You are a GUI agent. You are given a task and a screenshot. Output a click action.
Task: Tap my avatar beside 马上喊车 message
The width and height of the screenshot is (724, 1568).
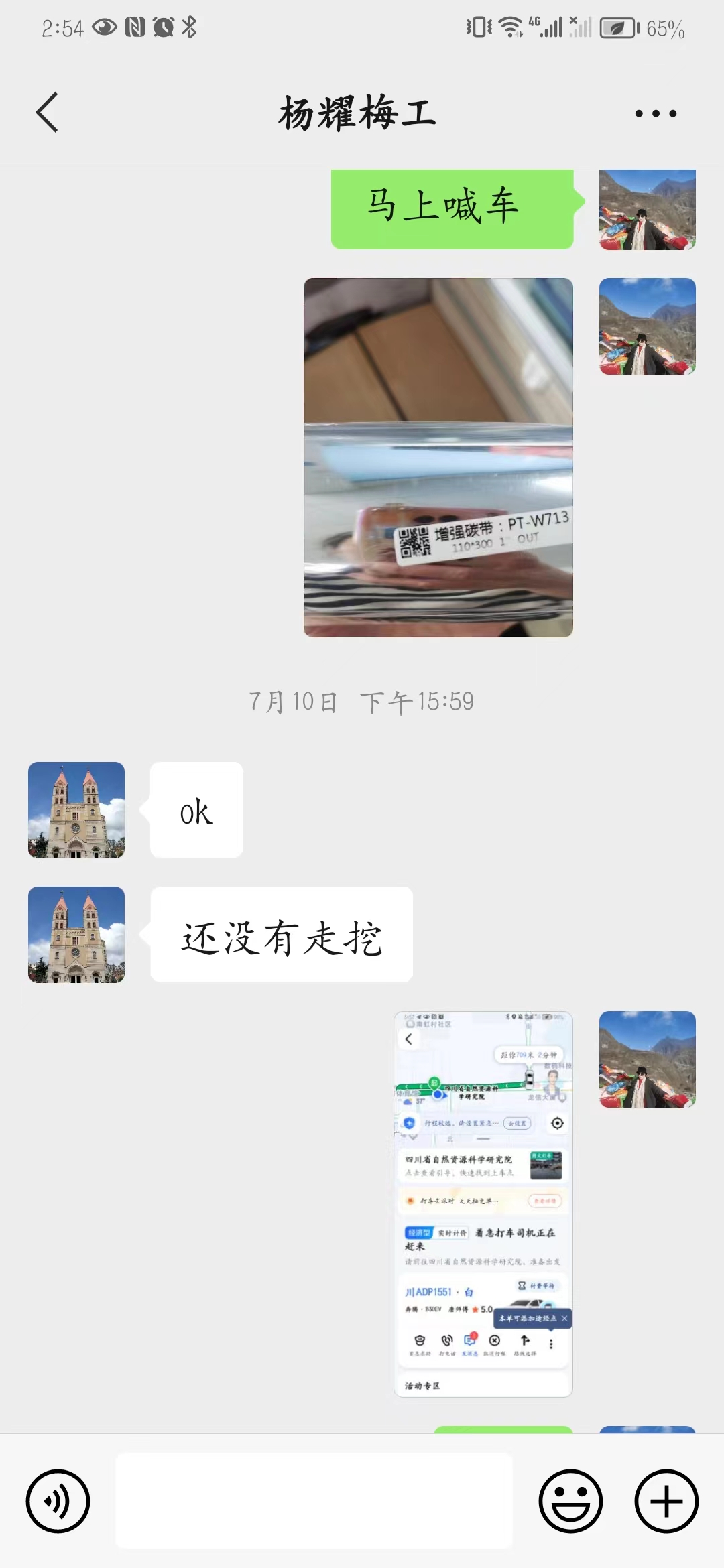(x=648, y=210)
